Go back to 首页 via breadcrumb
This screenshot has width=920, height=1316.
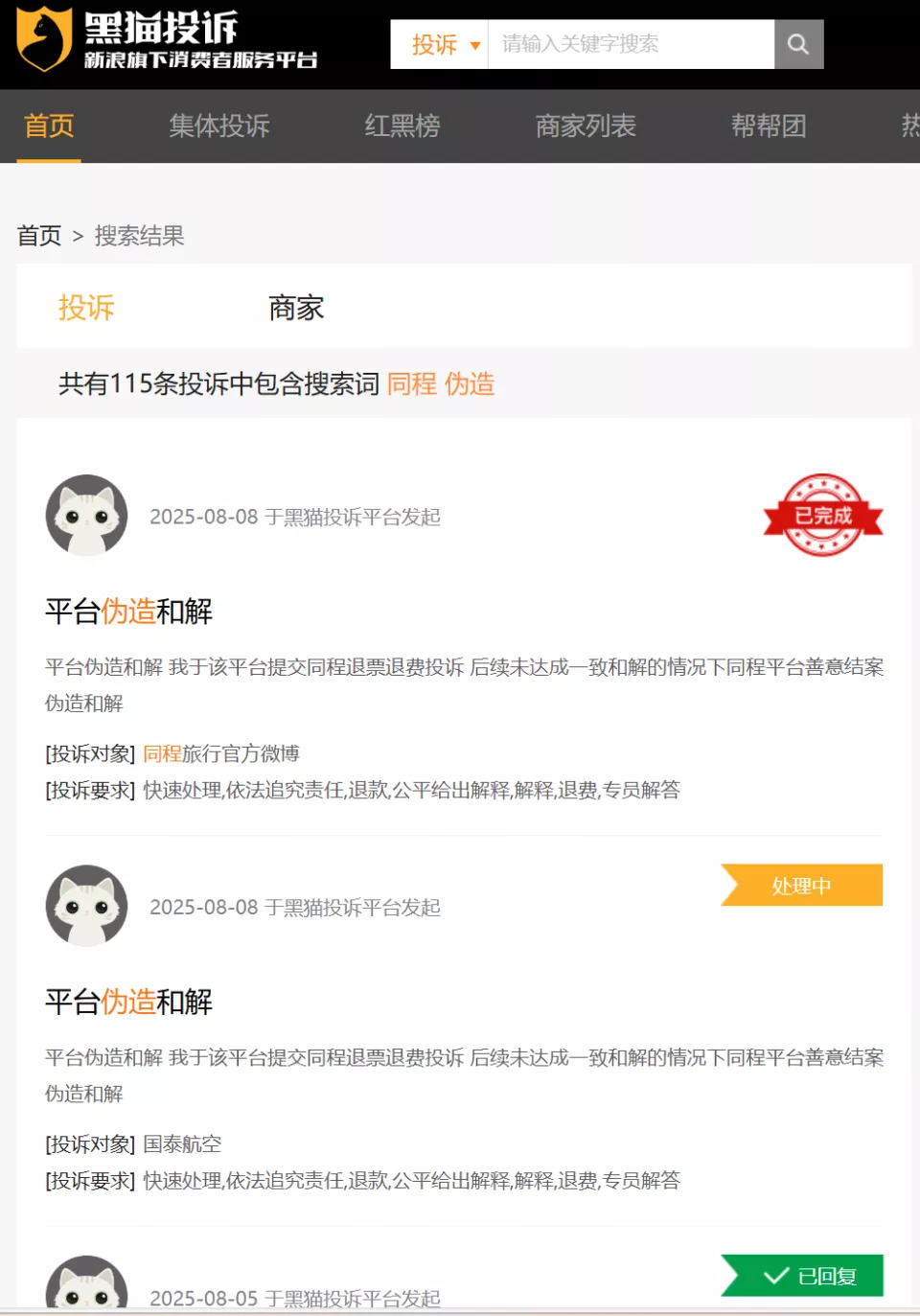(x=39, y=236)
